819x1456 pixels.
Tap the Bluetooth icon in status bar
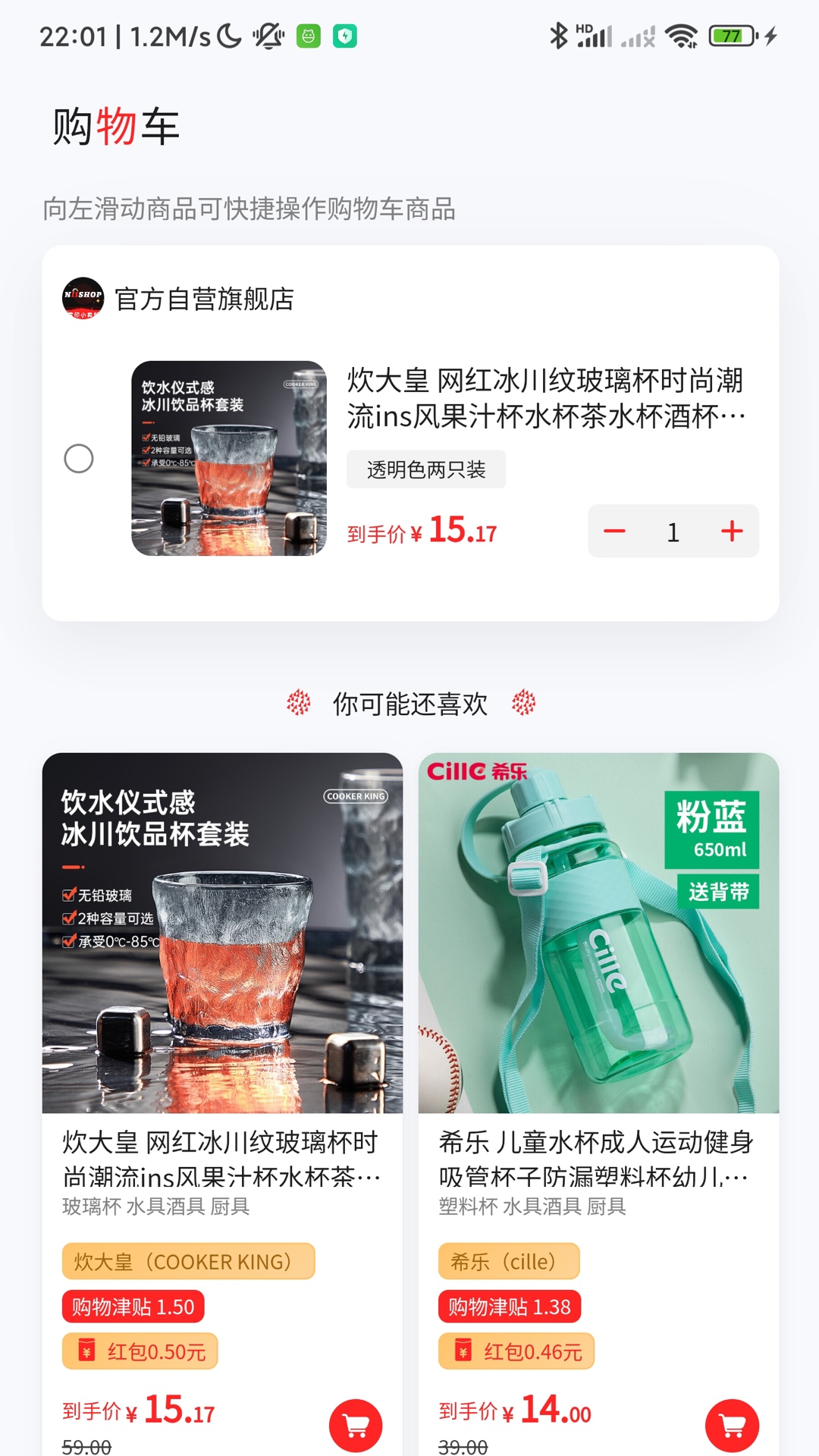[x=560, y=33]
